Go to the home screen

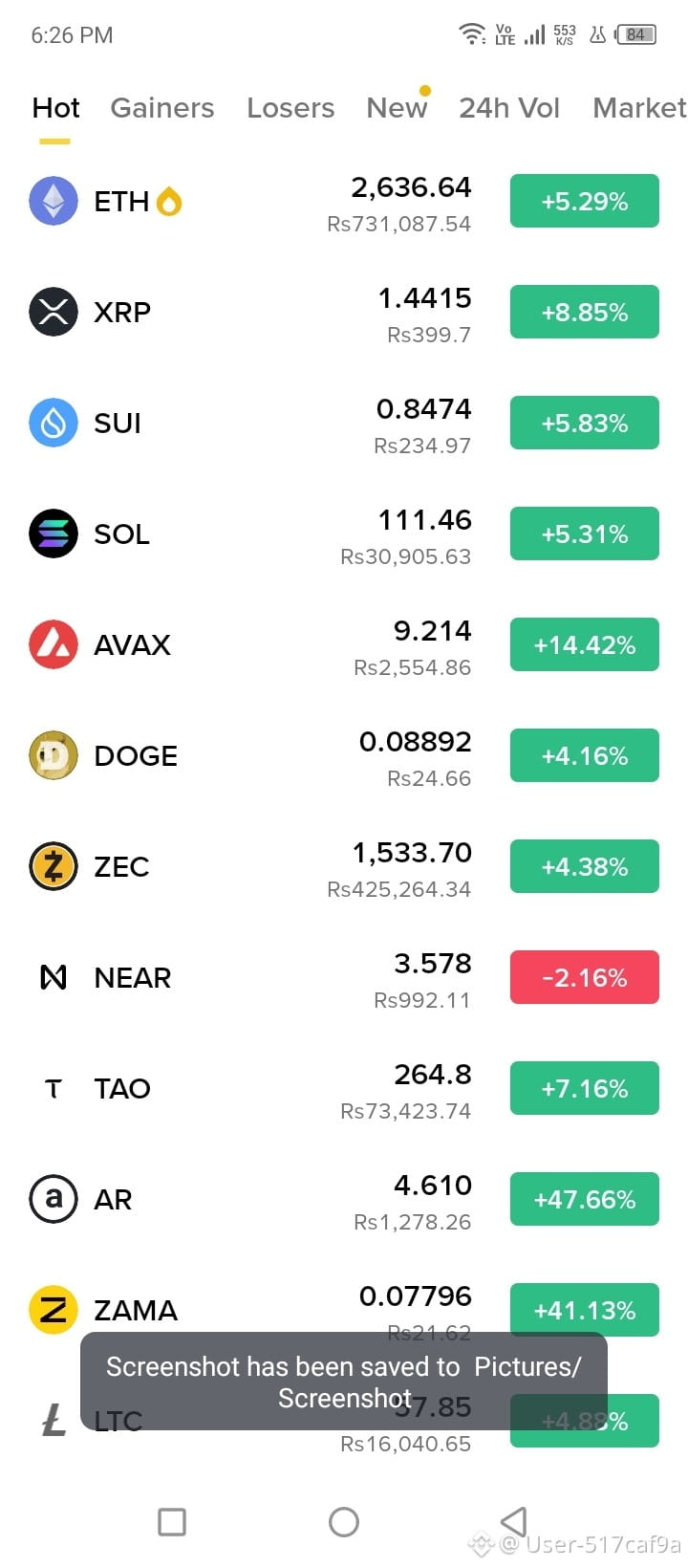click(344, 1521)
